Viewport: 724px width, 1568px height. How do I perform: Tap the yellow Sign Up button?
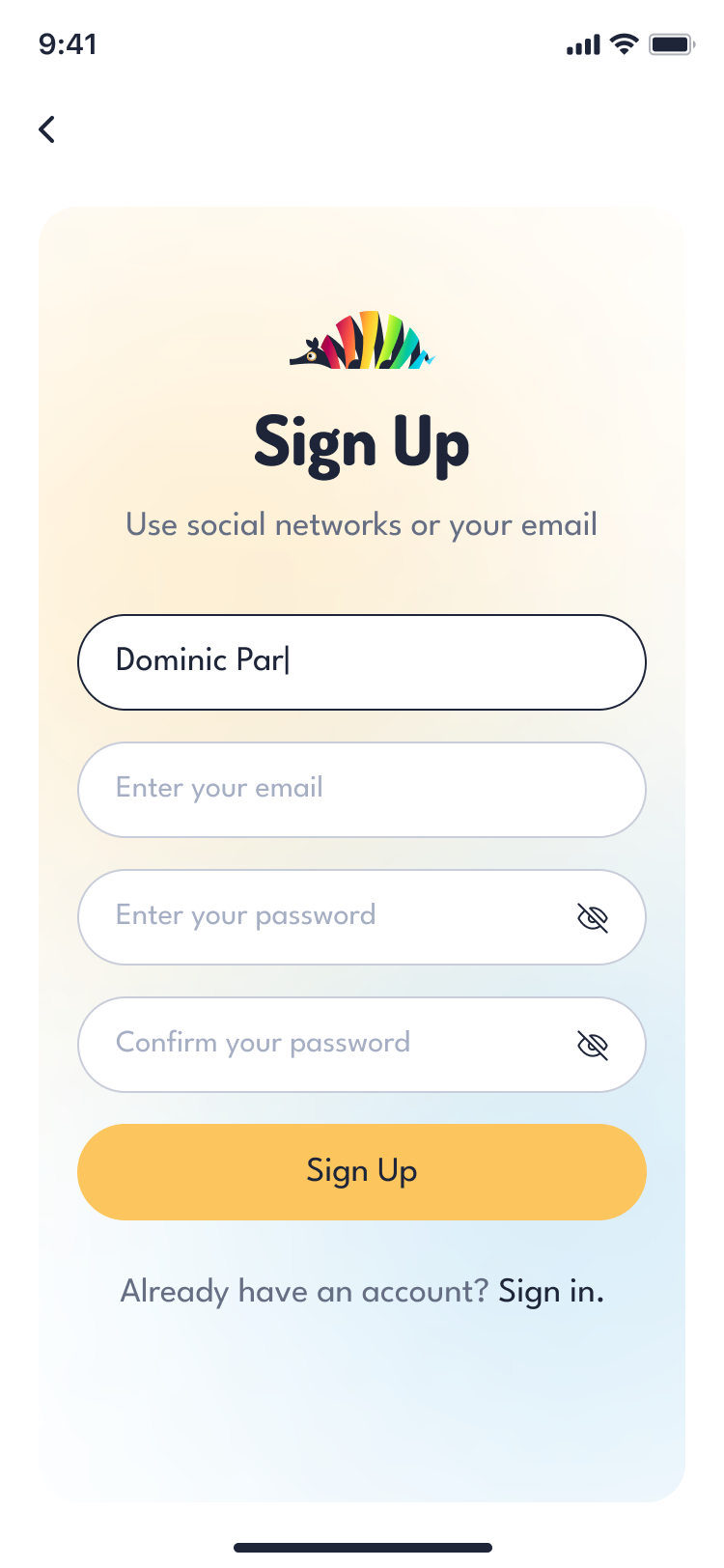coord(361,1172)
